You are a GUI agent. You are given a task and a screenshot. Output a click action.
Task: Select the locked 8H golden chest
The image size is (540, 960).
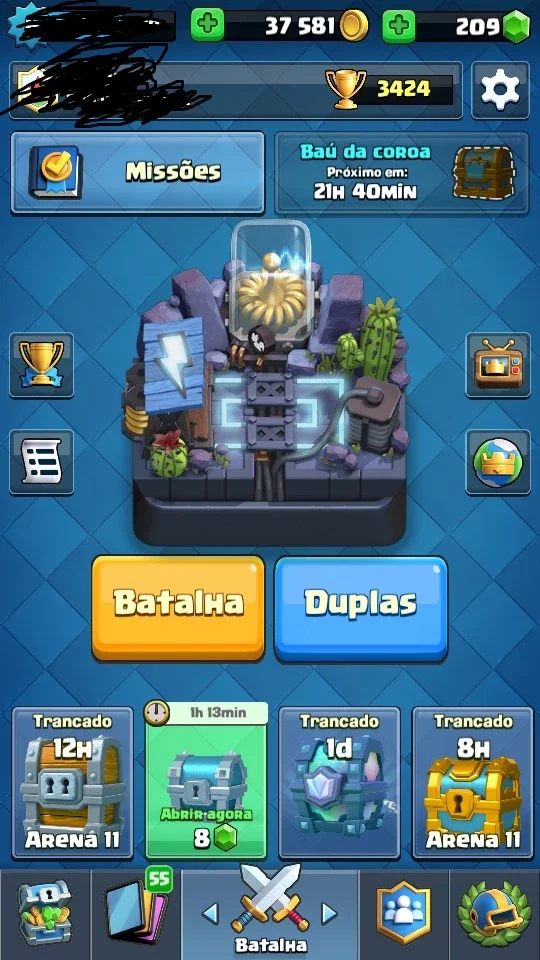tap(473, 782)
